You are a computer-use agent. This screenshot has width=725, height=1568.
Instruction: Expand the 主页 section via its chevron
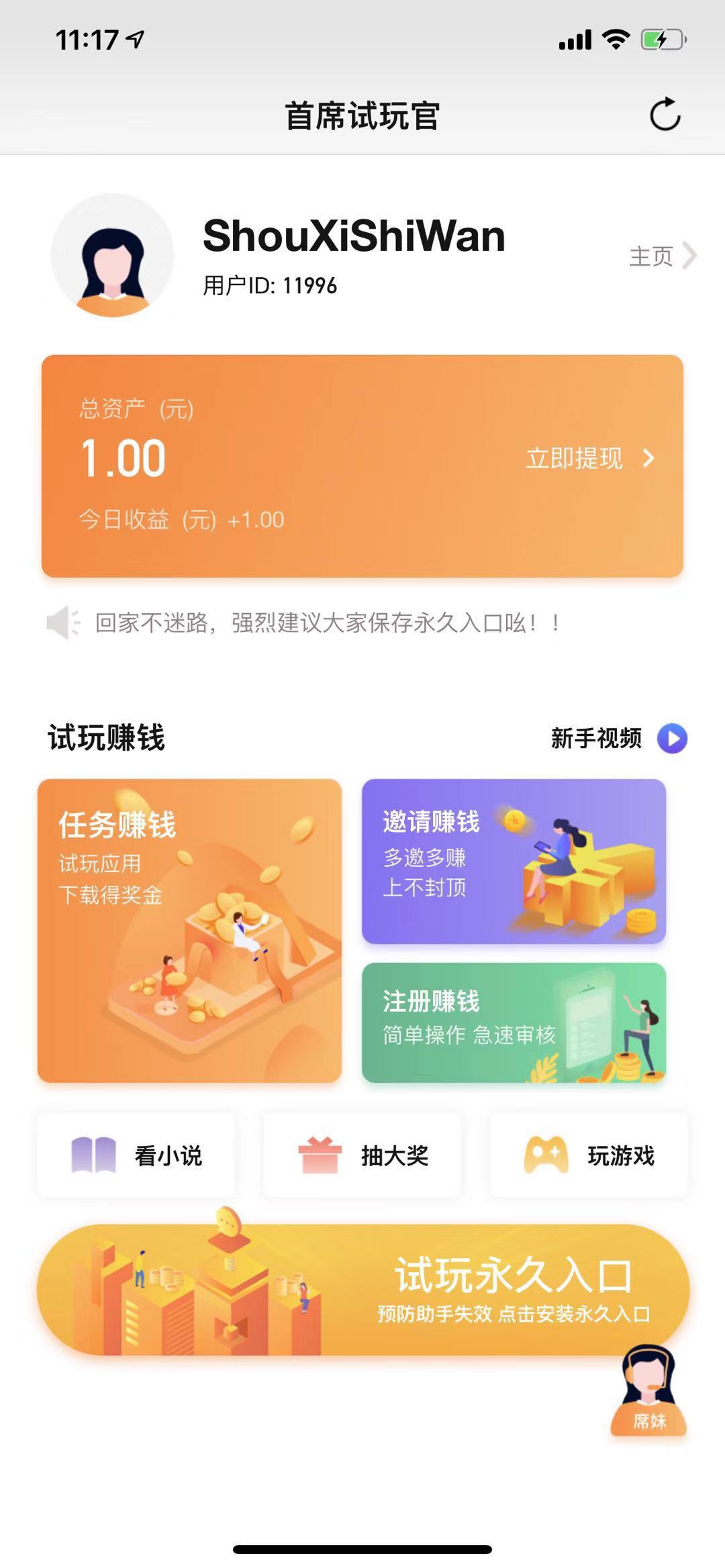(x=689, y=255)
